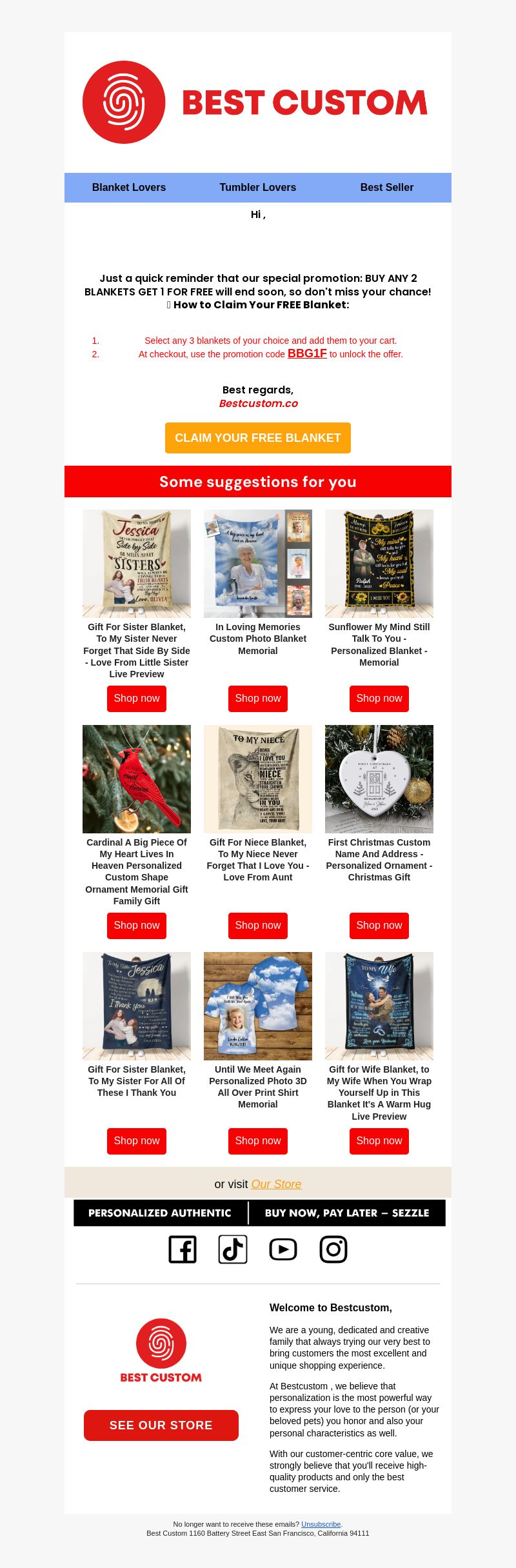Open the Tumbler Lovers section
The width and height of the screenshot is (516, 1568).
pyautogui.click(x=258, y=187)
